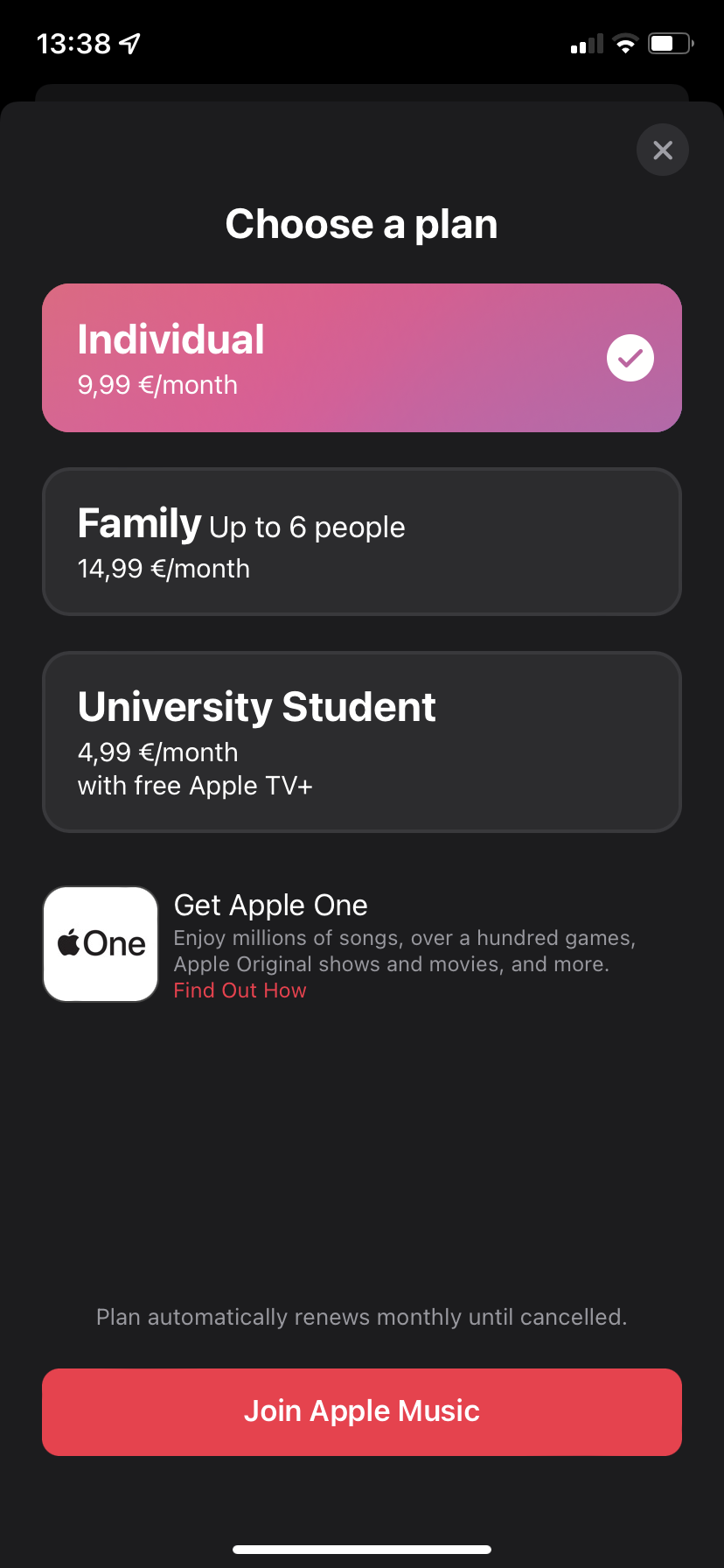
Task: Choose the Family plan option
Action: pyautogui.click(x=362, y=542)
